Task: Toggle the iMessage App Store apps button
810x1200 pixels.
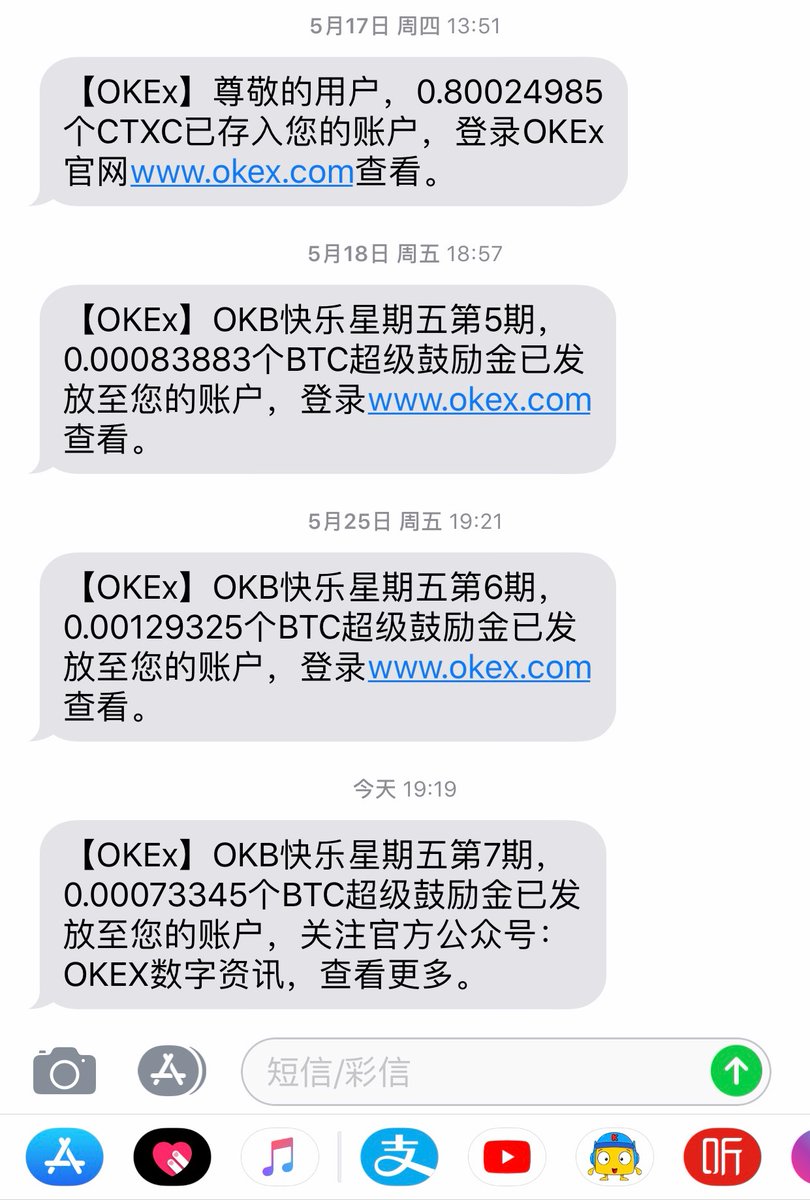Action: [170, 1072]
